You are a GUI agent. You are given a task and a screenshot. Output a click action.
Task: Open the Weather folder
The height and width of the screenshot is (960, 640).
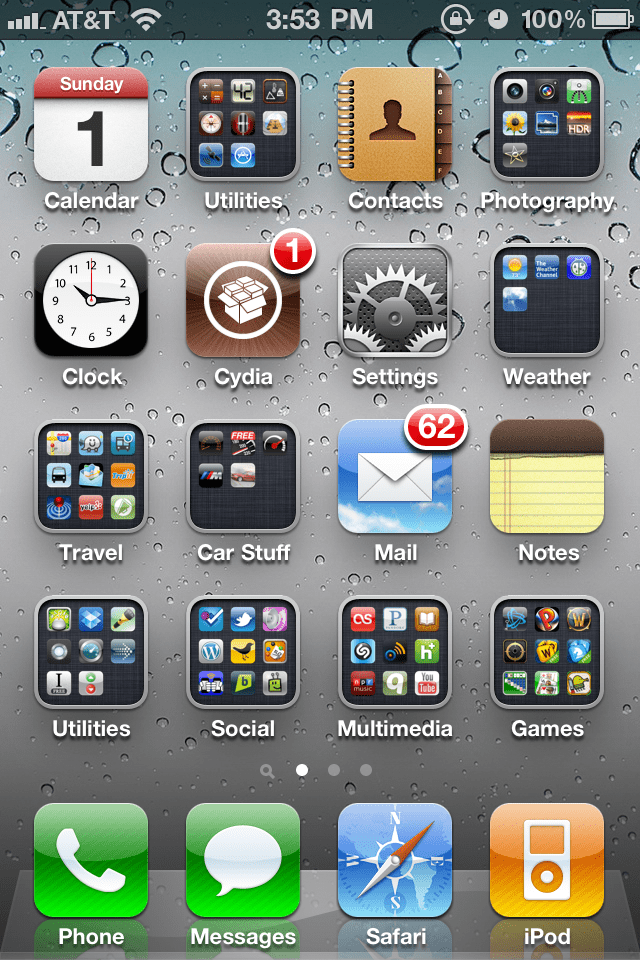click(x=547, y=300)
